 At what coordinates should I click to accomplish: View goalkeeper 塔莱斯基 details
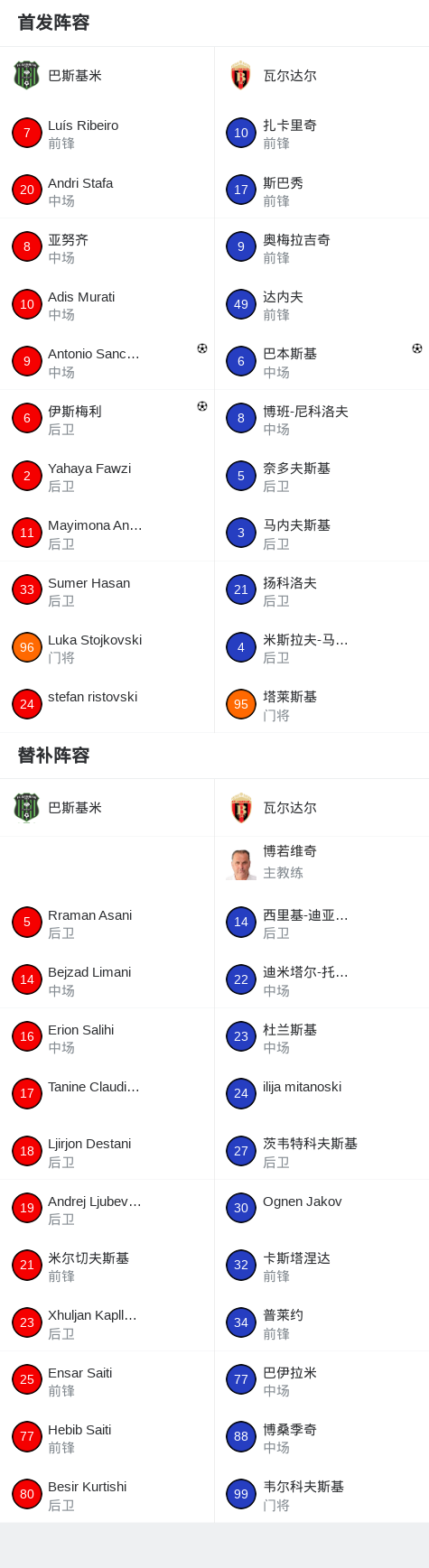322,704
